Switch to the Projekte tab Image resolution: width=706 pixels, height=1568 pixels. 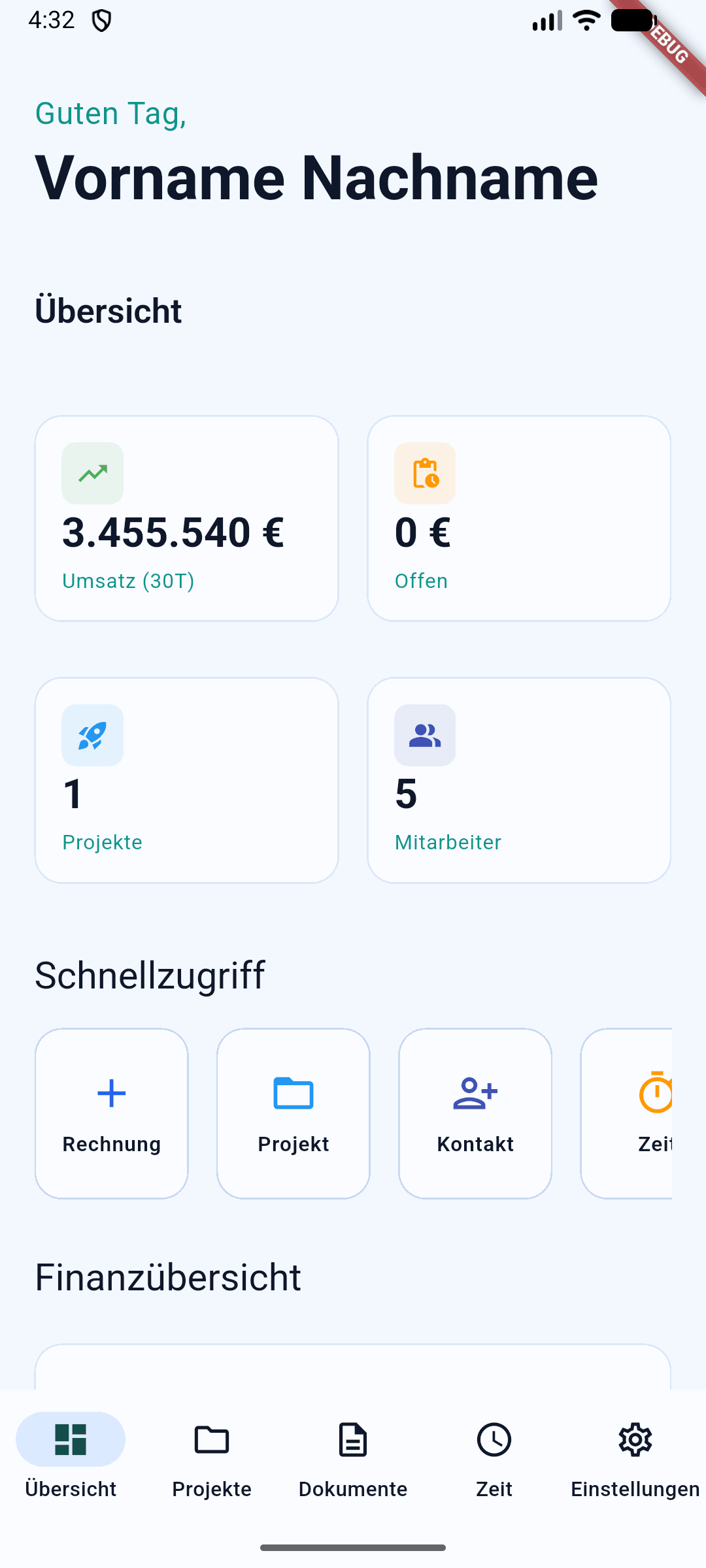211,1457
